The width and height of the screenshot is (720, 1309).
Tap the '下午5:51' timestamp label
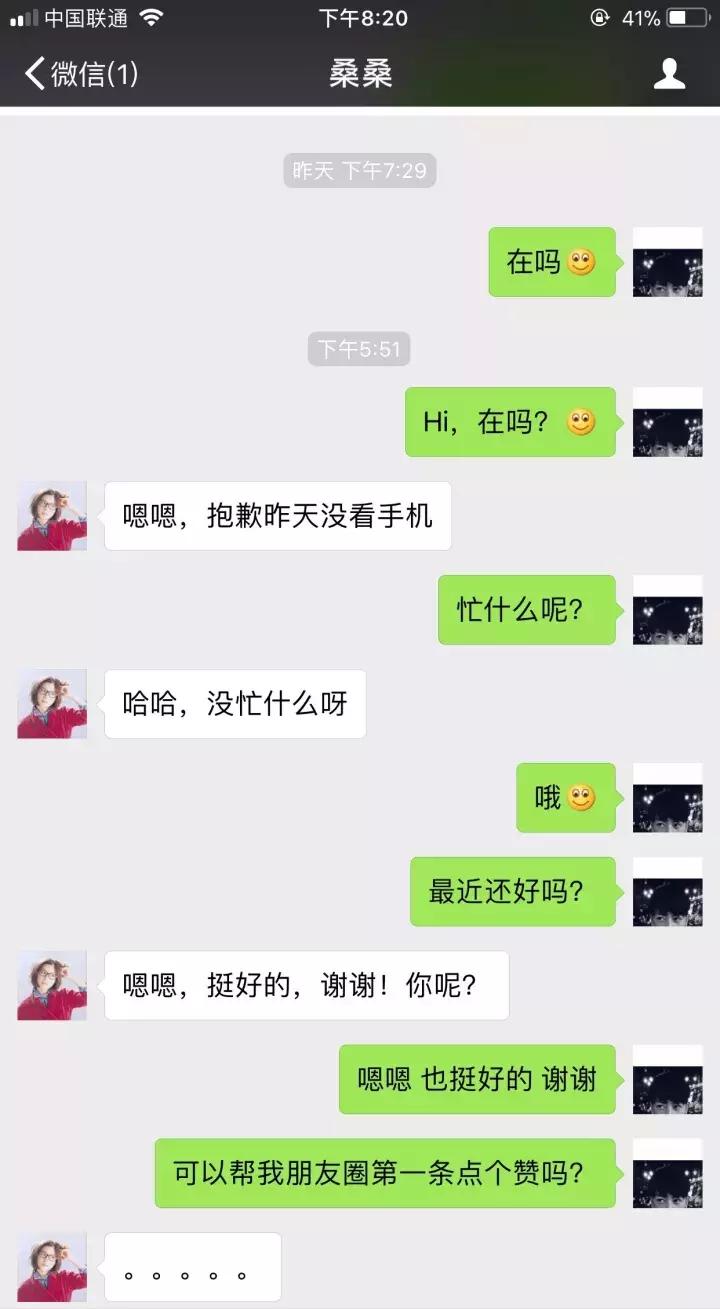359,348
